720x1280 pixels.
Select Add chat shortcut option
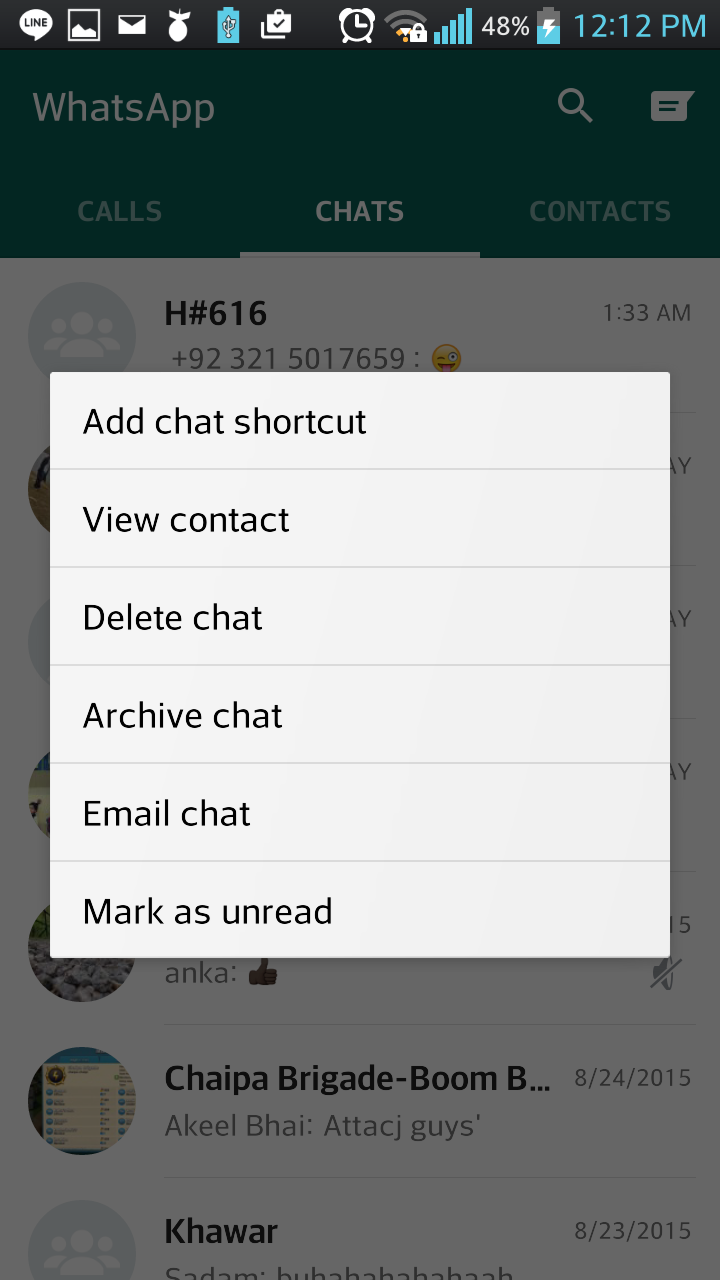[360, 421]
